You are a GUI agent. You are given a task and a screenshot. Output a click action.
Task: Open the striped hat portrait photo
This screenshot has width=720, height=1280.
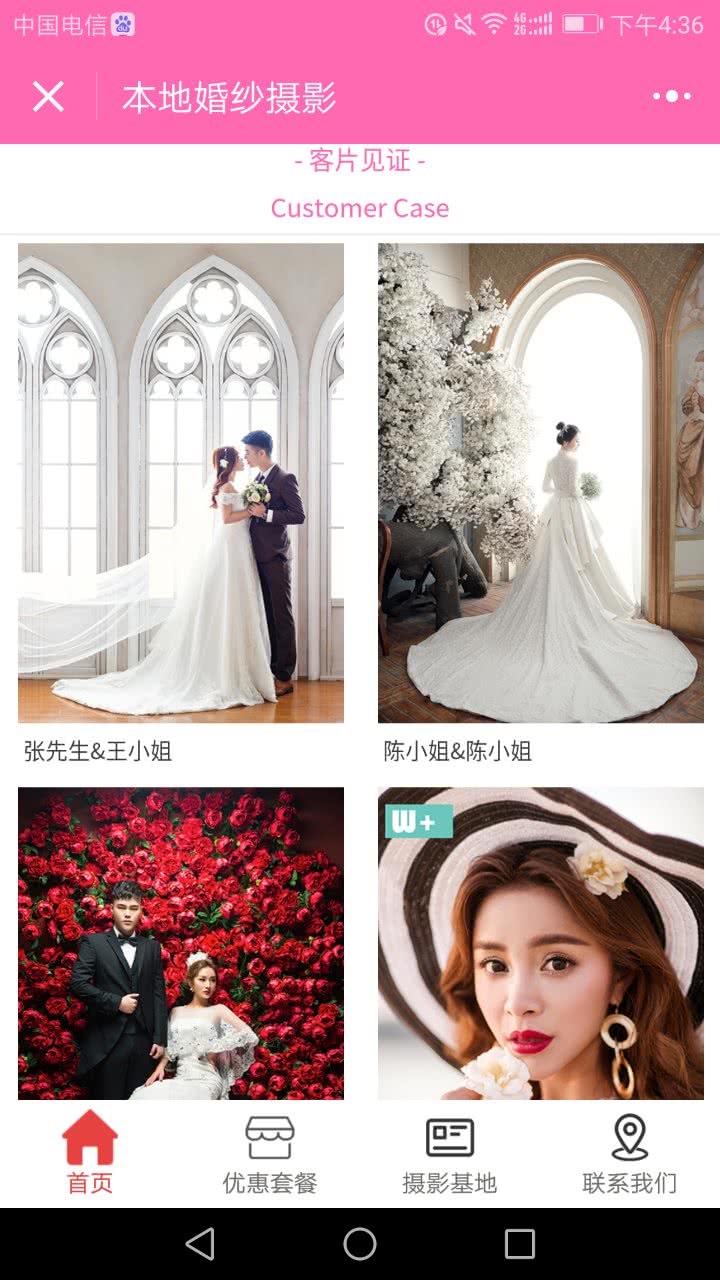click(540, 943)
